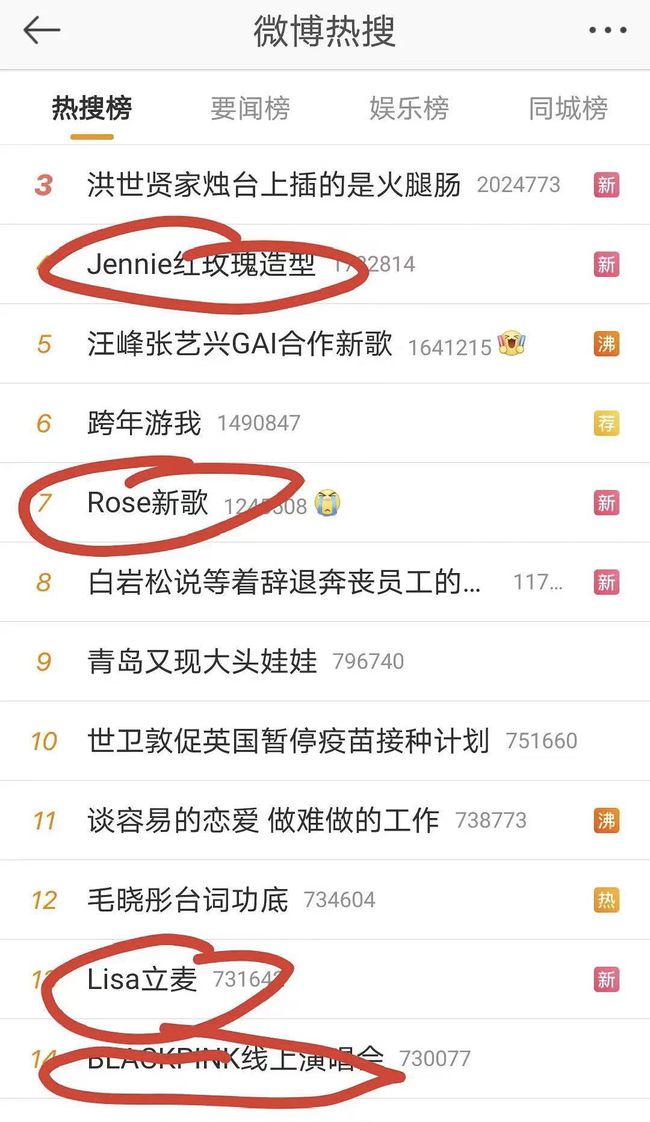Open 青岛又现大头娃娃 topic
The width and height of the screenshot is (650, 1122).
click(x=325, y=661)
